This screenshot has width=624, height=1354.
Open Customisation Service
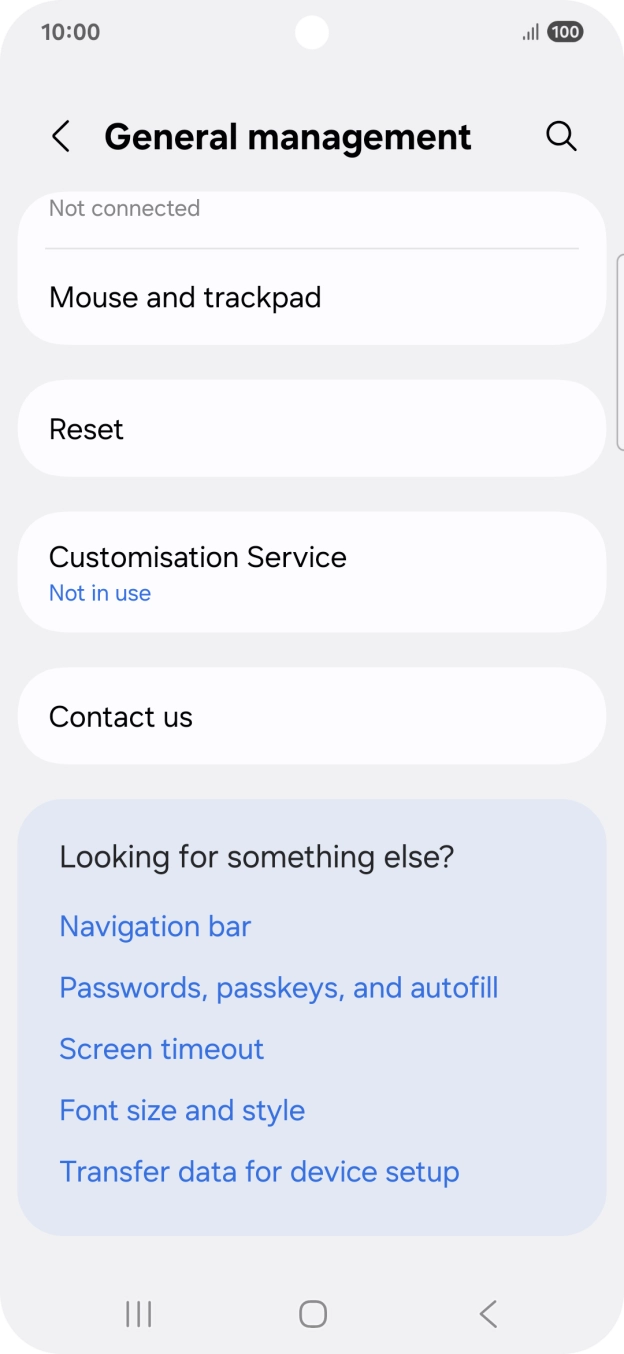click(311, 572)
